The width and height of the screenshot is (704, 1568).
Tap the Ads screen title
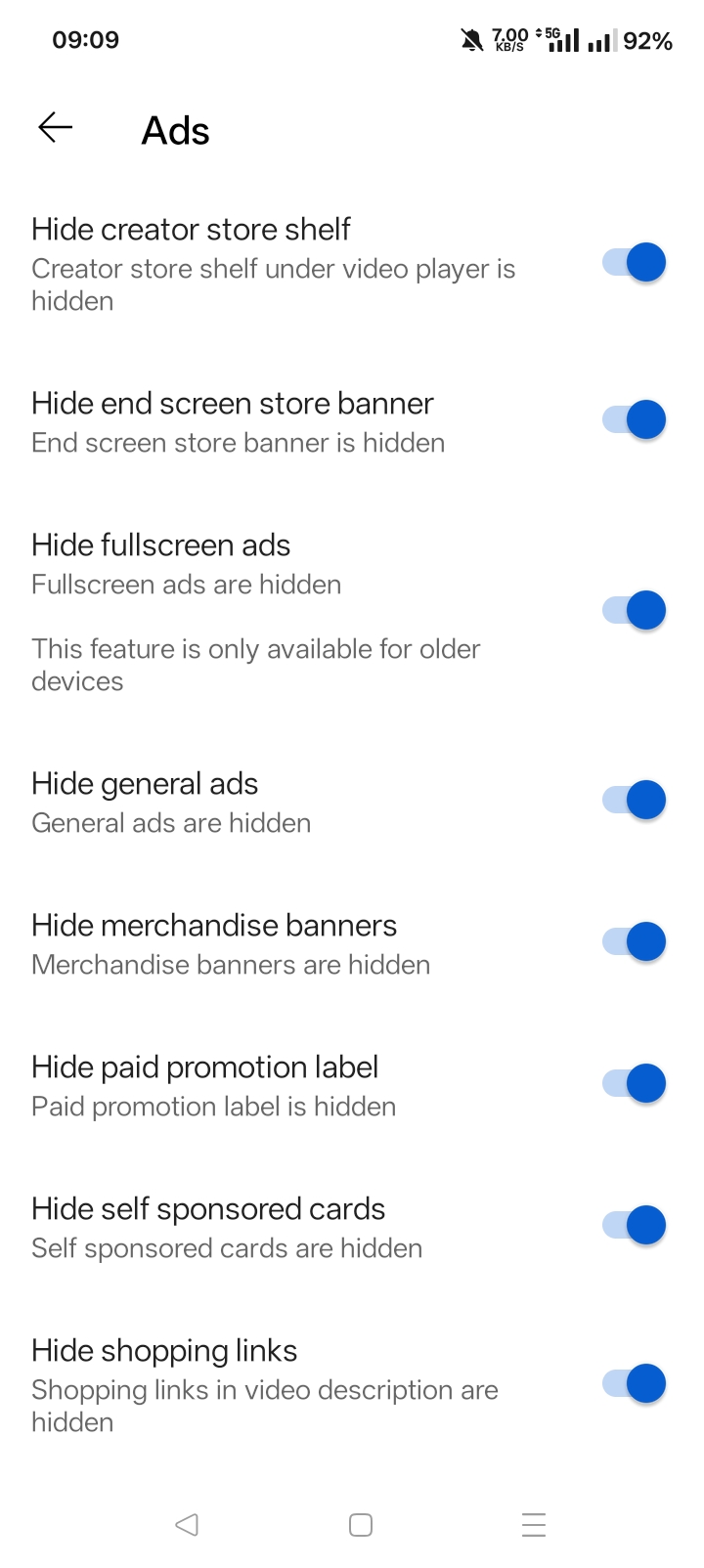coord(176,130)
